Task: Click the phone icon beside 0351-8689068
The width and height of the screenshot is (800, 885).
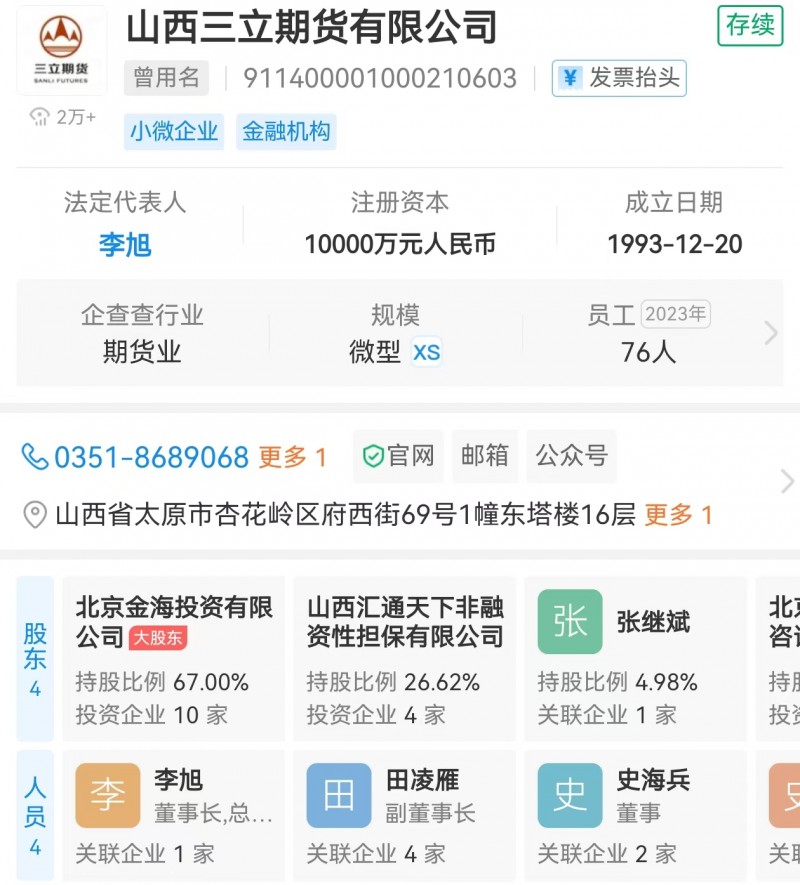Action: point(36,457)
